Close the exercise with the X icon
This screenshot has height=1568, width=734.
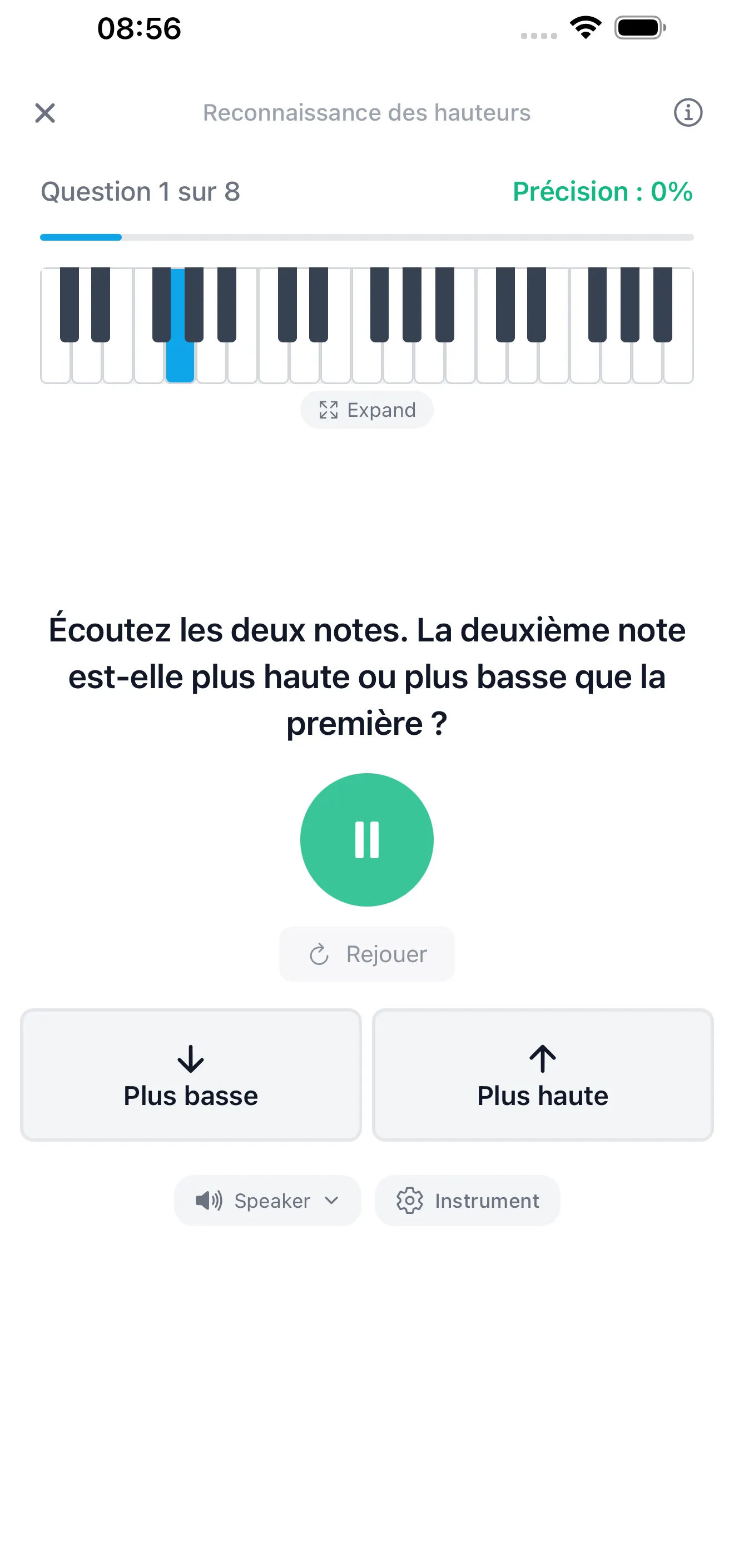tap(45, 113)
